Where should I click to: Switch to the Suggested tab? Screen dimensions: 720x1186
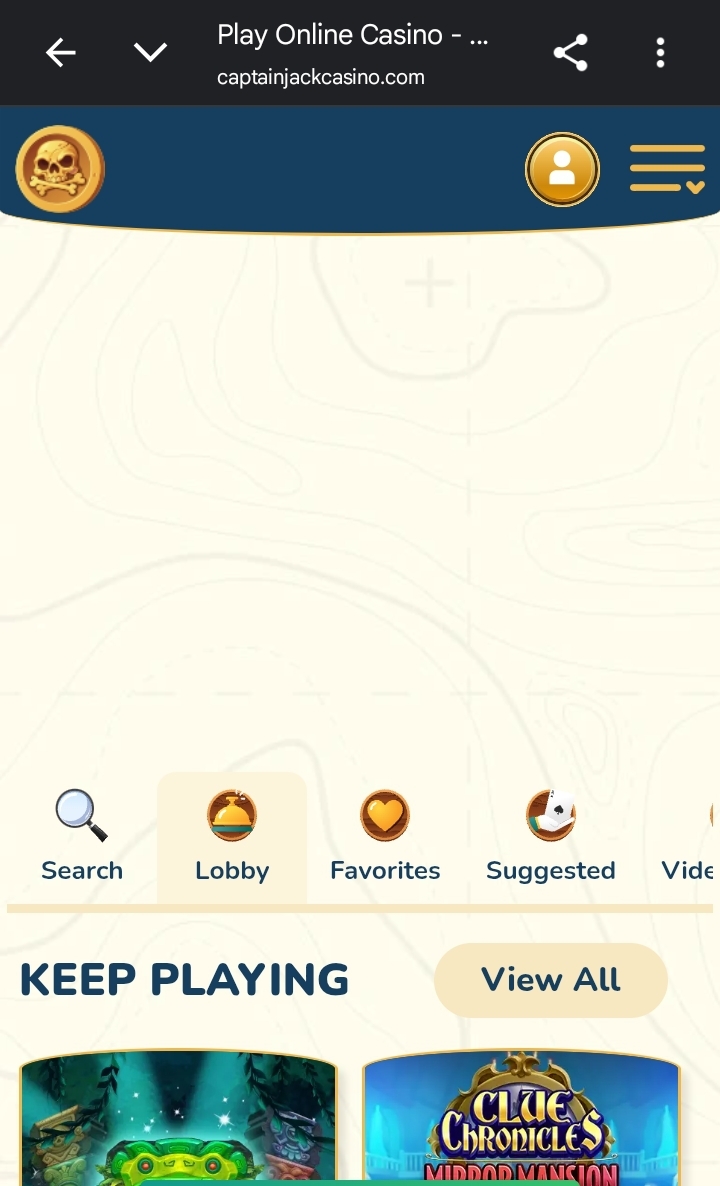click(551, 836)
